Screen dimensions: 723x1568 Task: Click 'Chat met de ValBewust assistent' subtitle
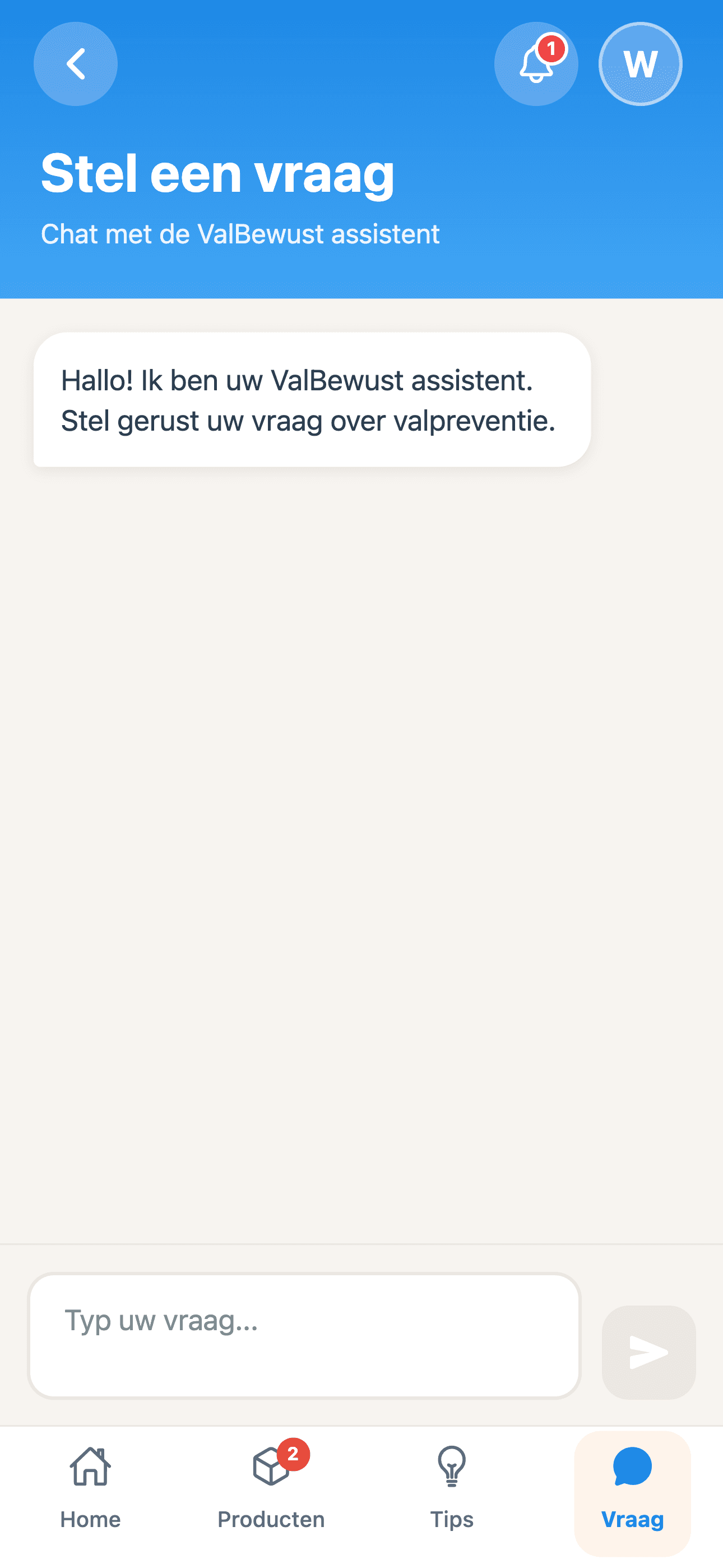point(240,234)
